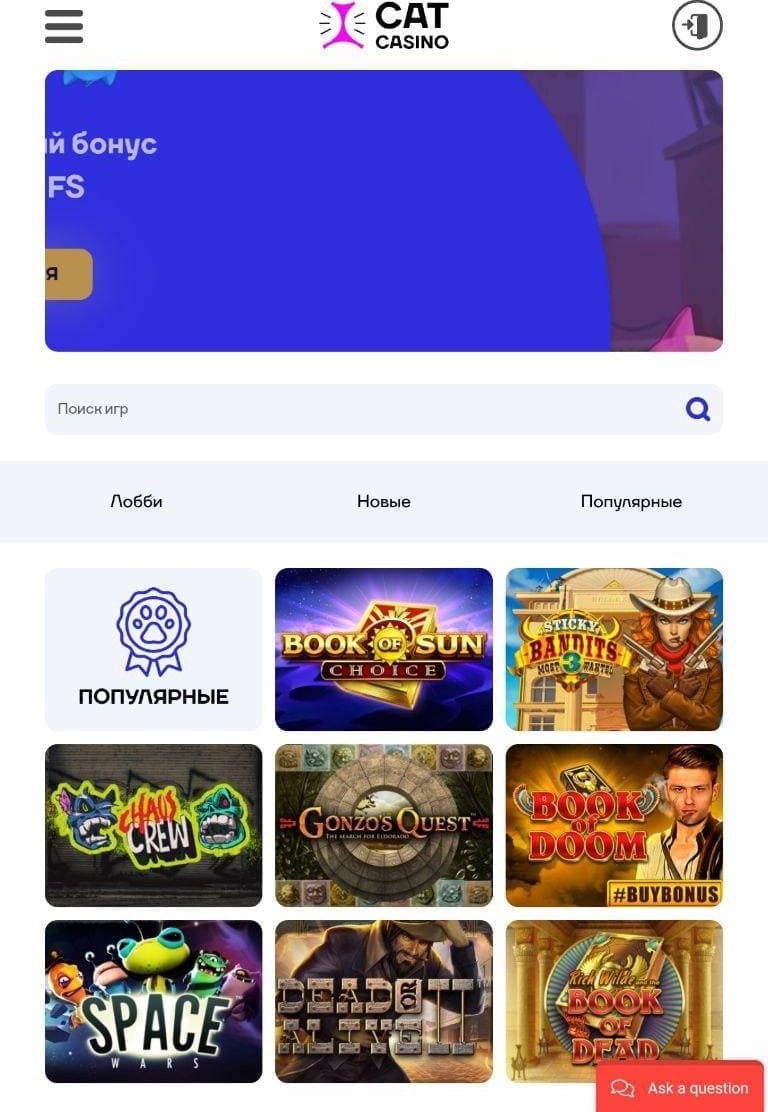Screen dimensions: 768x1112
Task: Tap the login icon
Action: pos(697,26)
